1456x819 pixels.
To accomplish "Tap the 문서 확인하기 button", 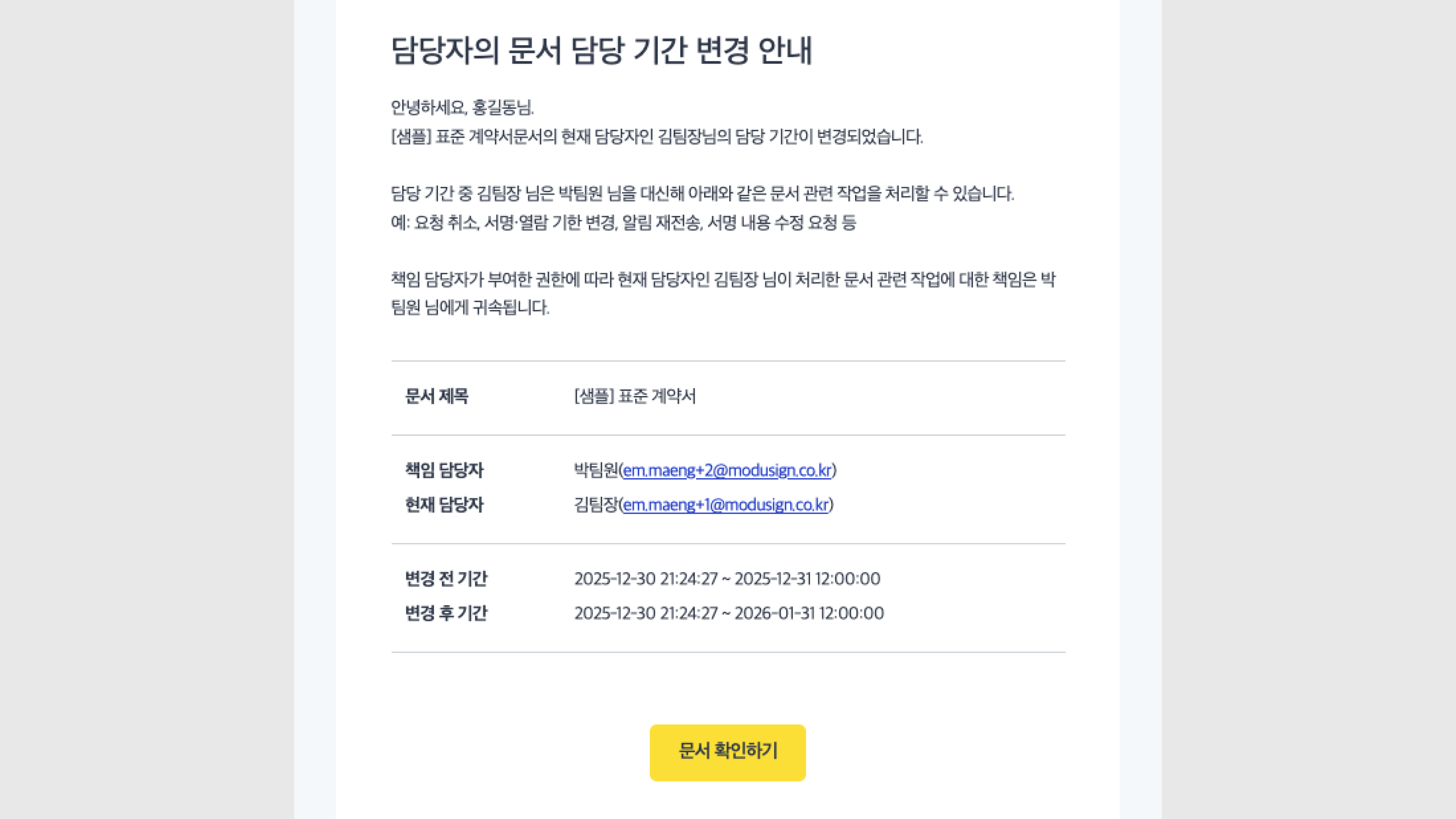I will click(728, 752).
